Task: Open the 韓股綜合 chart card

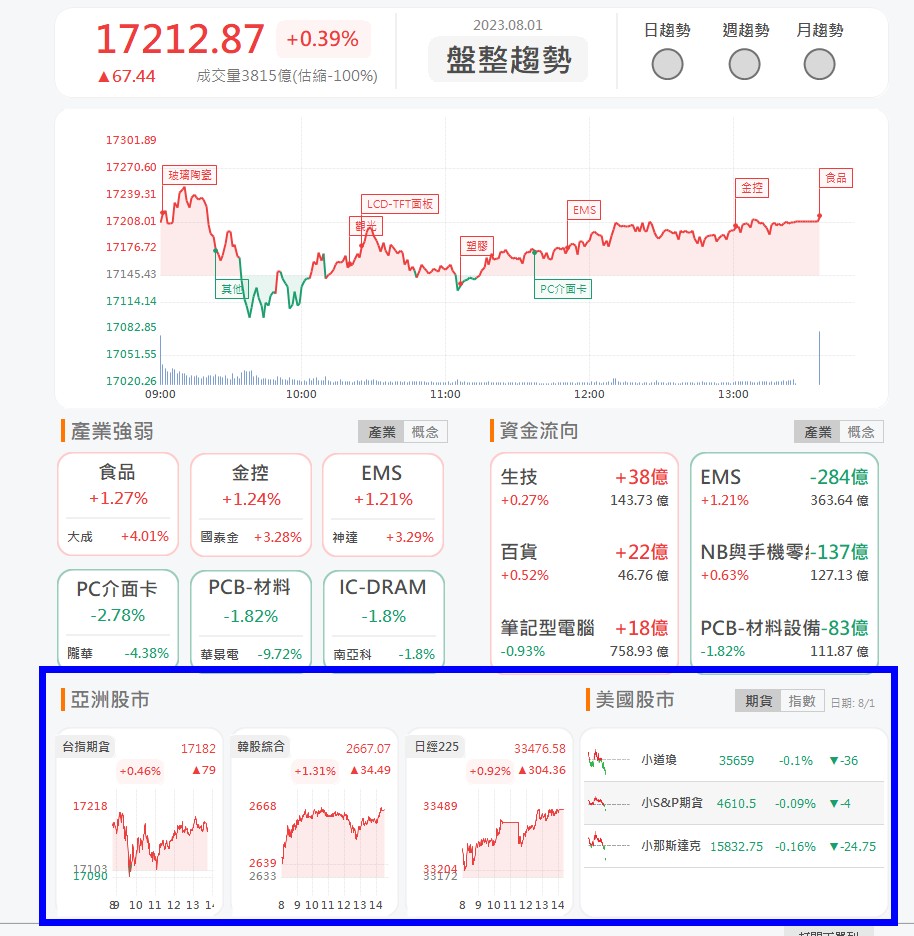Action: [313, 820]
